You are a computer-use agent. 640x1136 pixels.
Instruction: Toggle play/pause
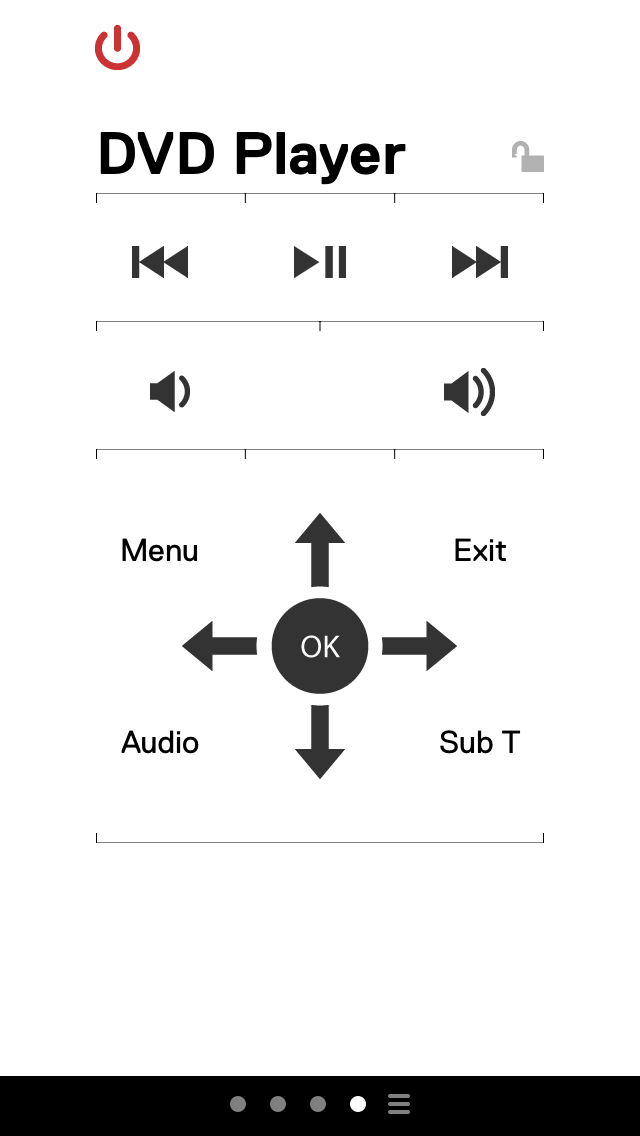[320, 262]
